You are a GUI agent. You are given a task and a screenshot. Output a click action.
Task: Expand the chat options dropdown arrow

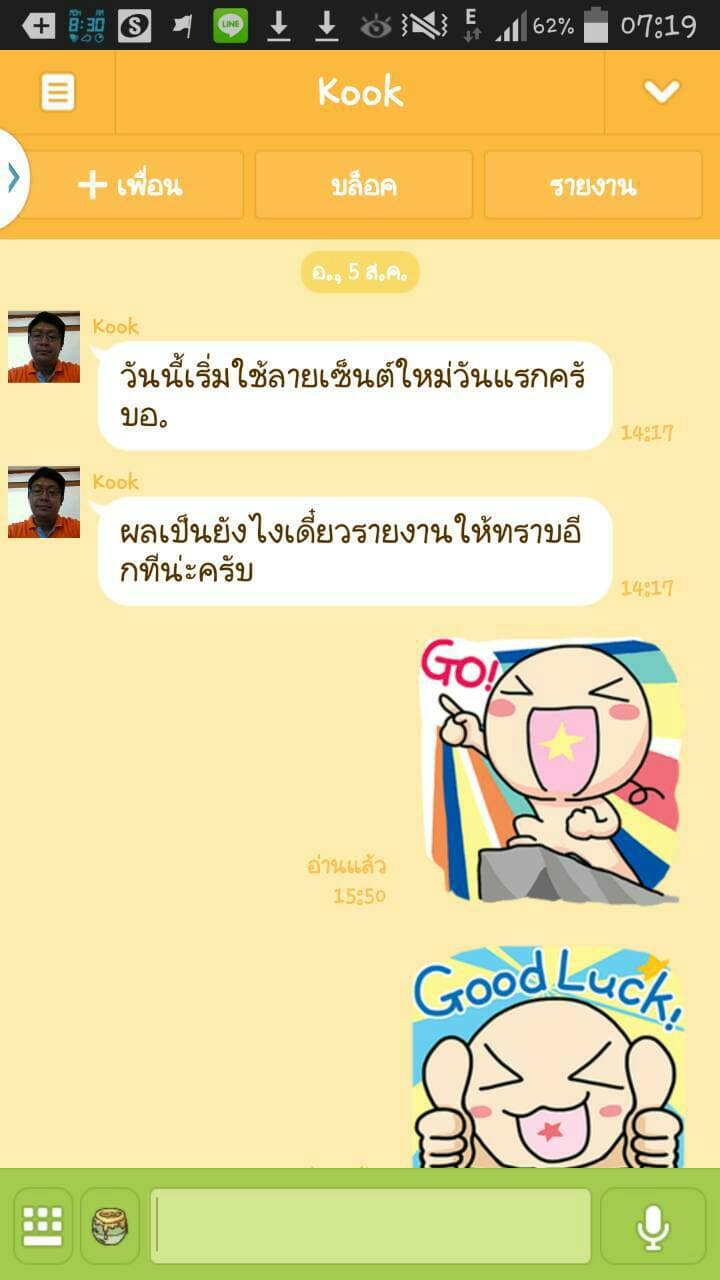click(661, 92)
